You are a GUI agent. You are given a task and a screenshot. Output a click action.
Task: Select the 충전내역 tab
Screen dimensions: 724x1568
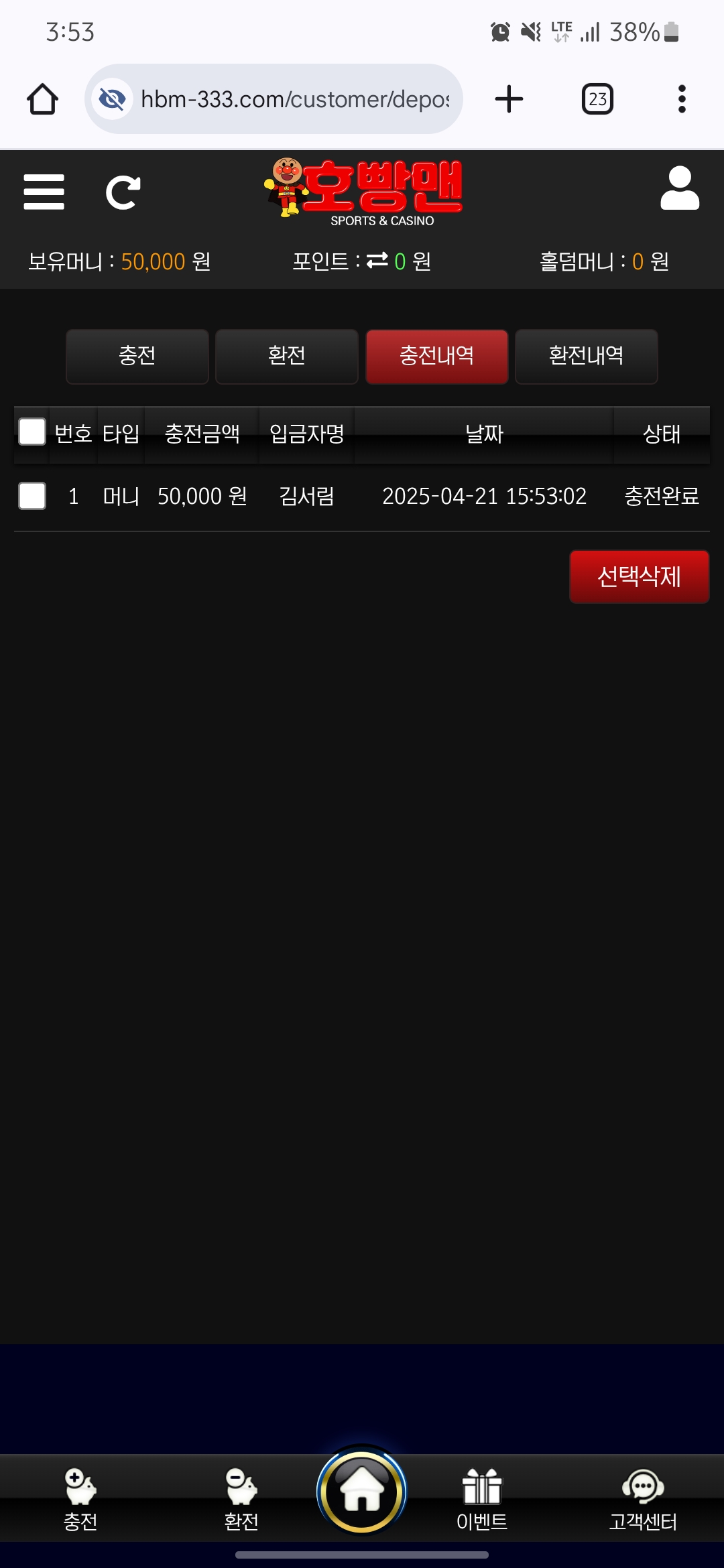click(436, 356)
